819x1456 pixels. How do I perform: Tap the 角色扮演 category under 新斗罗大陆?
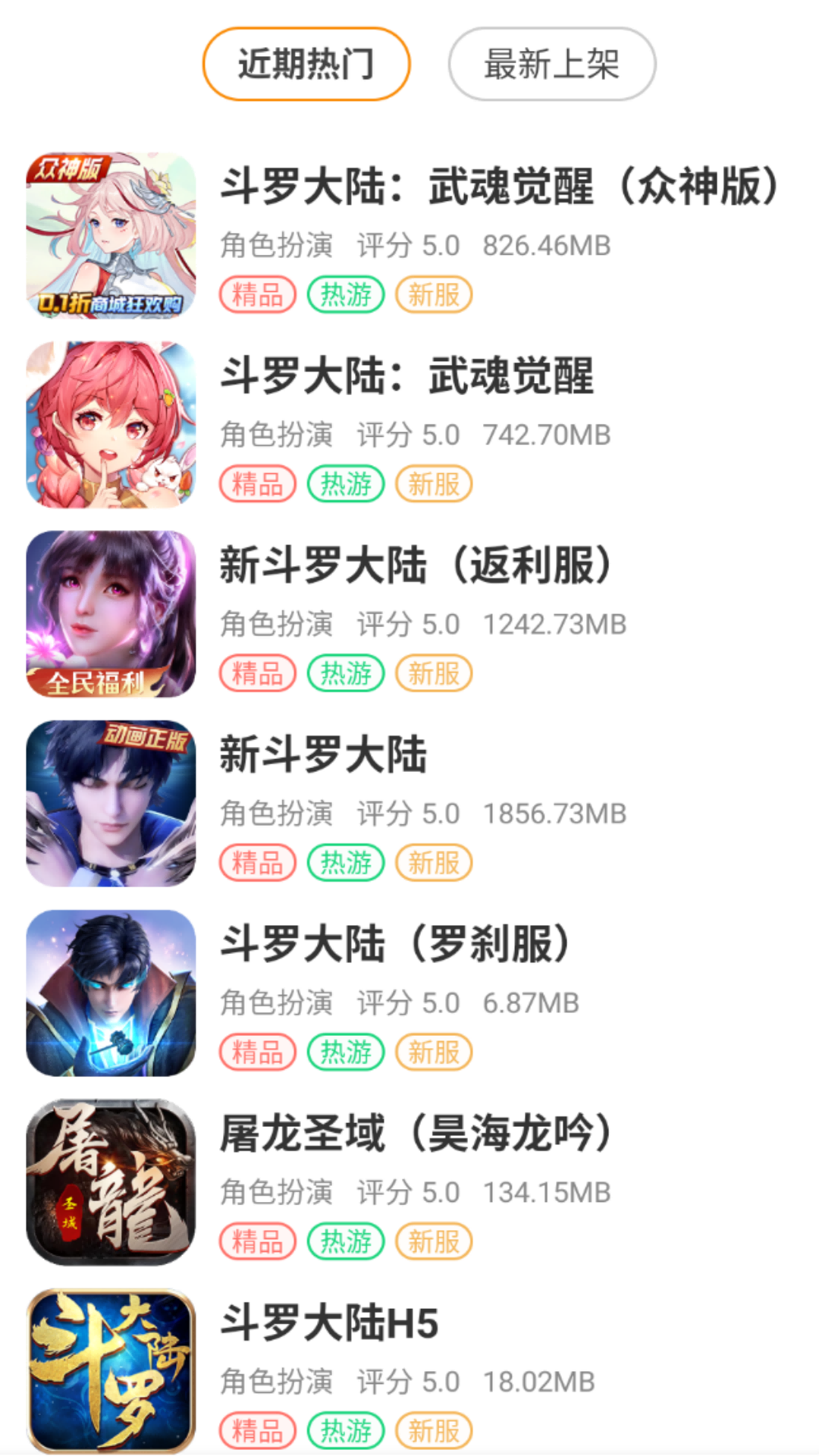coord(276,814)
